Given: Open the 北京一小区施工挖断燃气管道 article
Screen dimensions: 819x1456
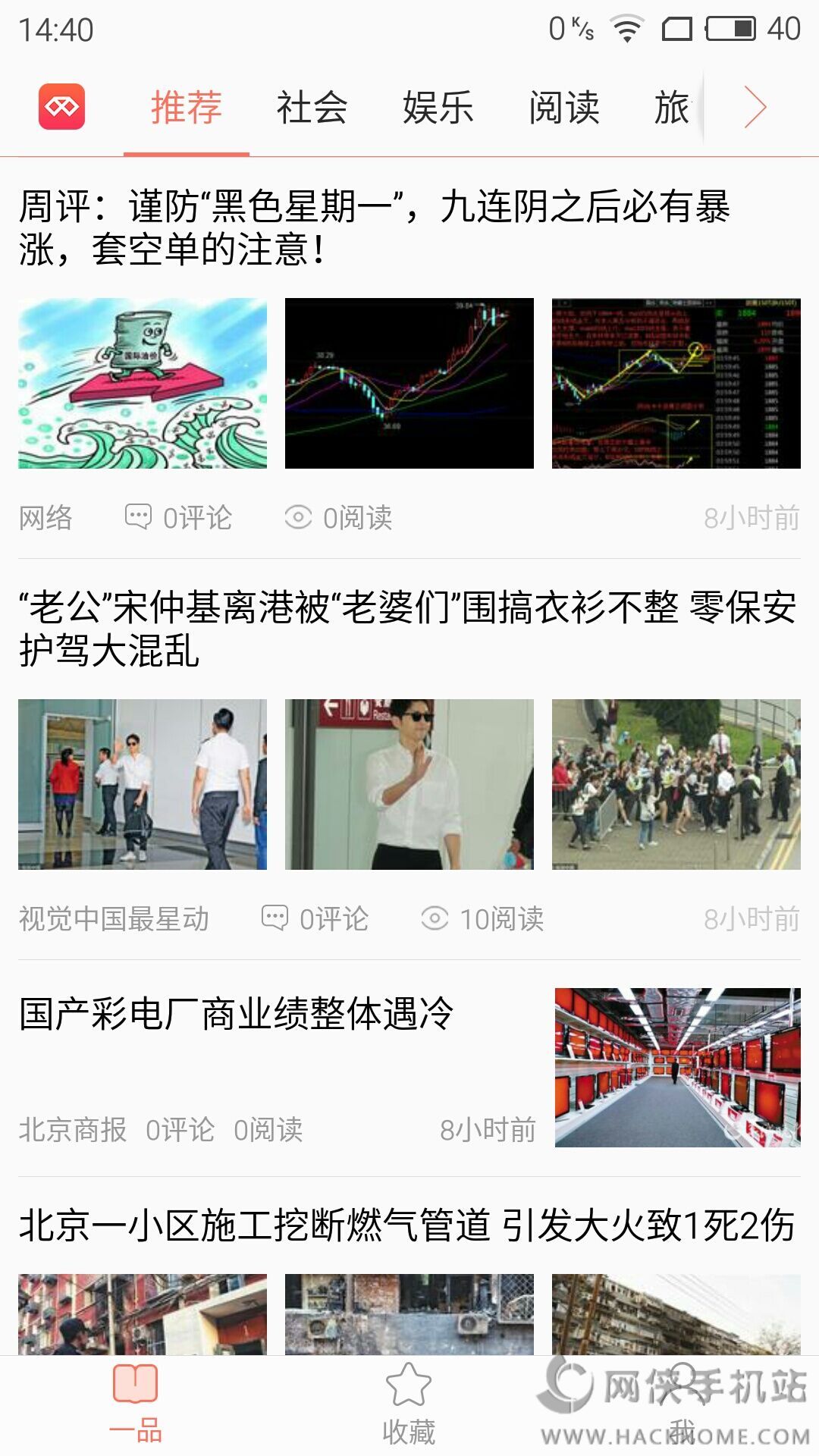Looking at the screenshot, I should [406, 1225].
